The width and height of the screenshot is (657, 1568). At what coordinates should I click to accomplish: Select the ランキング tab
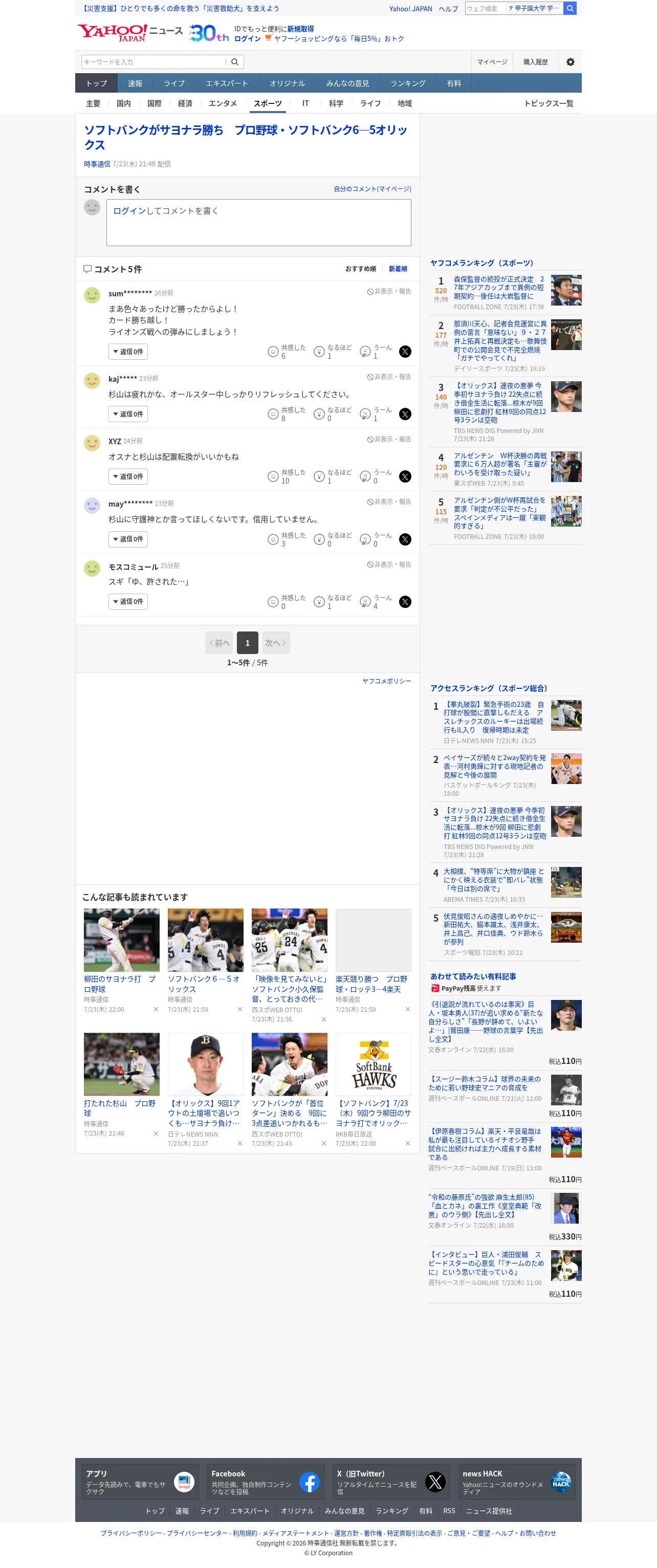coord(407,83)
